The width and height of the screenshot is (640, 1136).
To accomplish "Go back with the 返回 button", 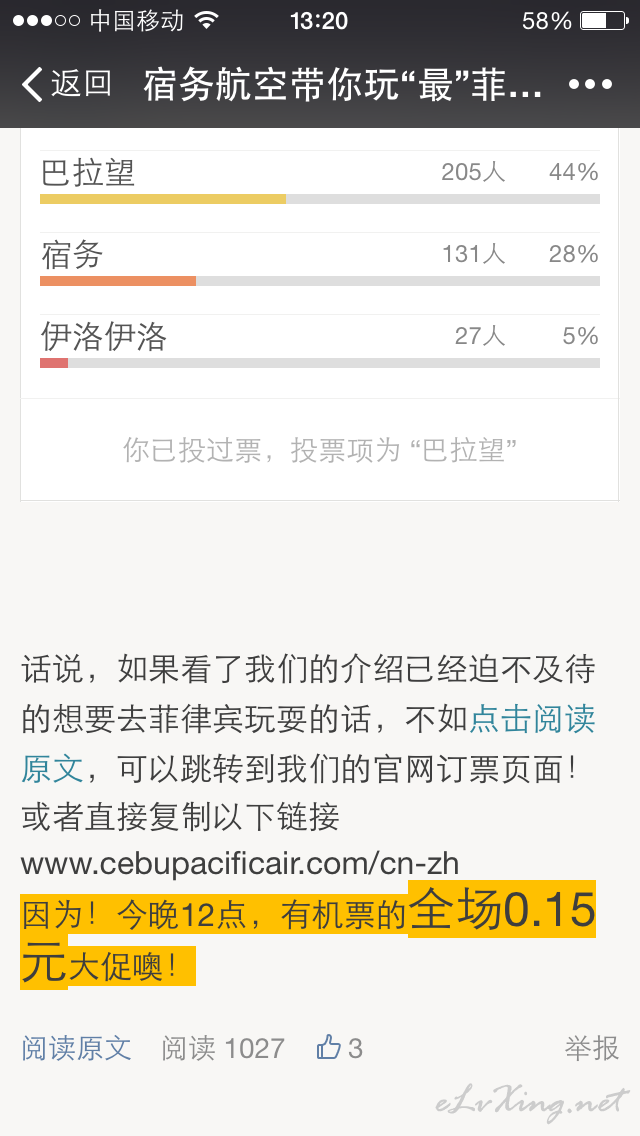I will click(66, 84).
